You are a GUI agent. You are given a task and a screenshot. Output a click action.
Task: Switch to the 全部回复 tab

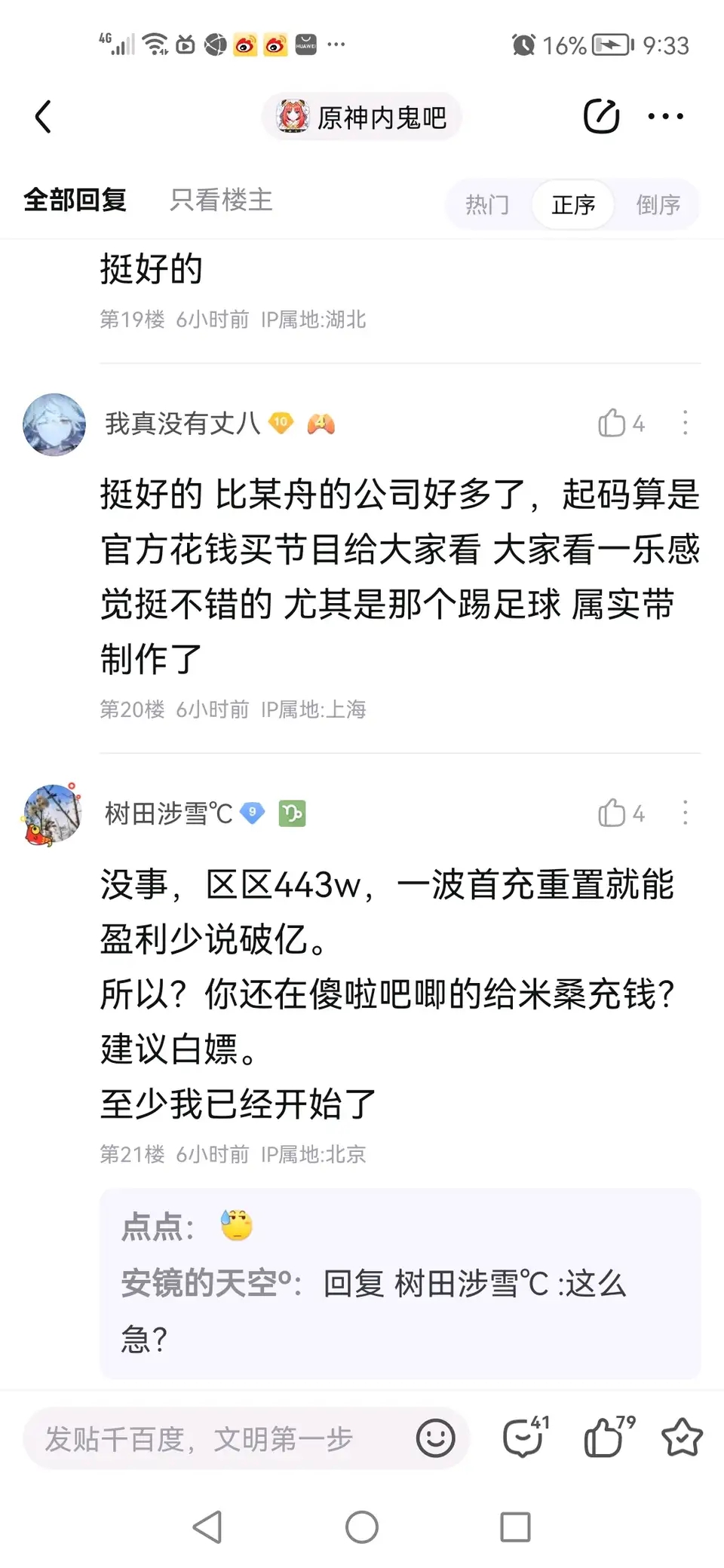[75, 200]
